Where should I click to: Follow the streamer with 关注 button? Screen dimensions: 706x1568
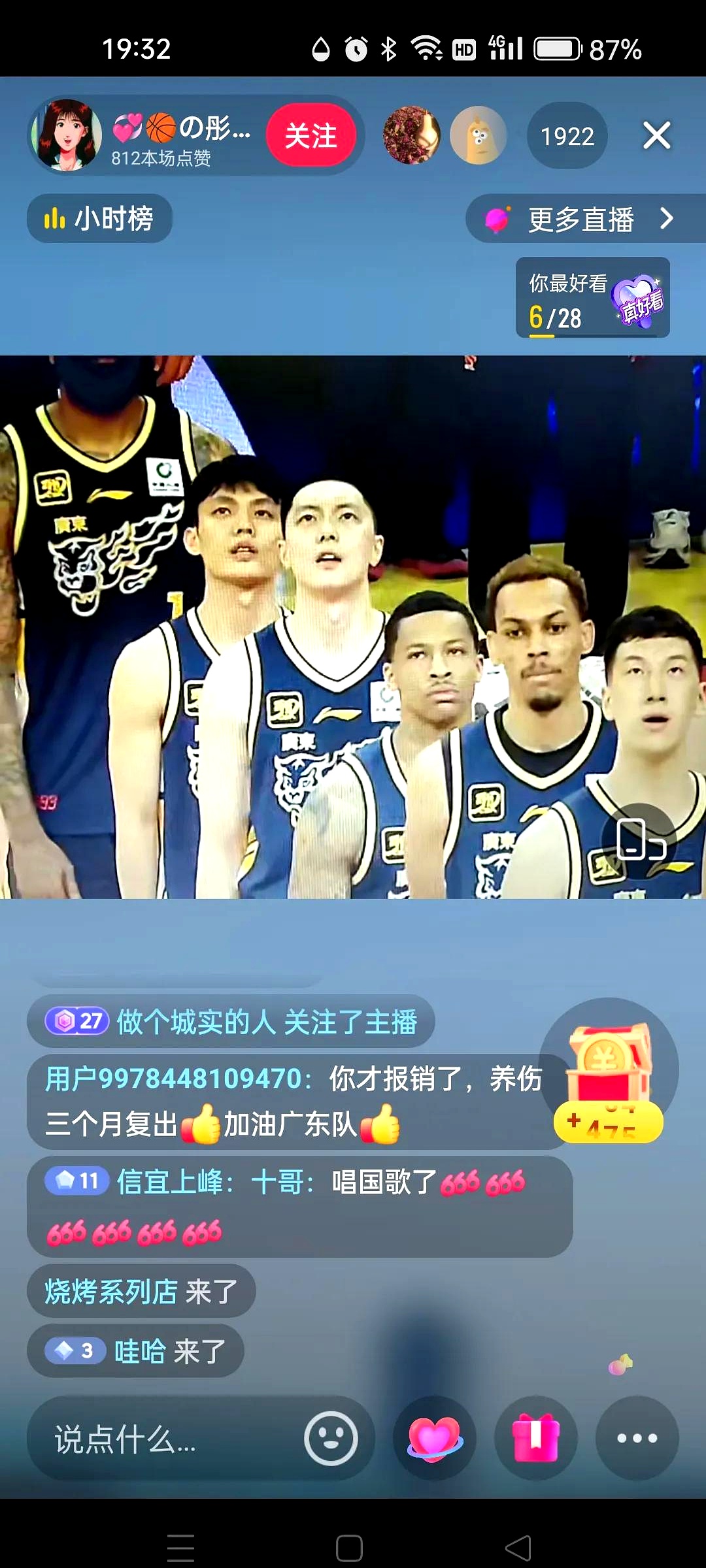[311, 135]
